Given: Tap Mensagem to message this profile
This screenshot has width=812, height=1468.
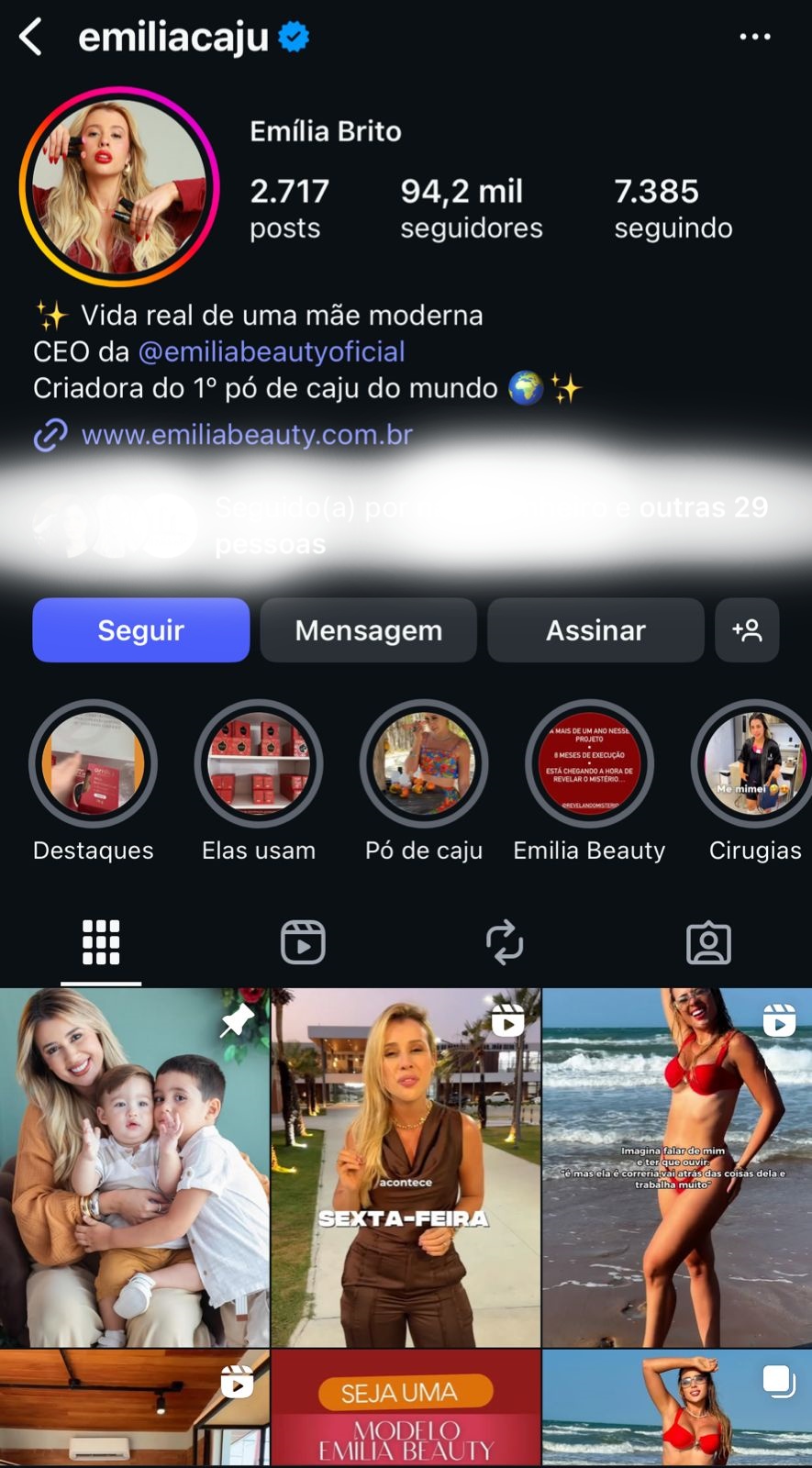Looking at the screenshot, I should coord(368,630).
